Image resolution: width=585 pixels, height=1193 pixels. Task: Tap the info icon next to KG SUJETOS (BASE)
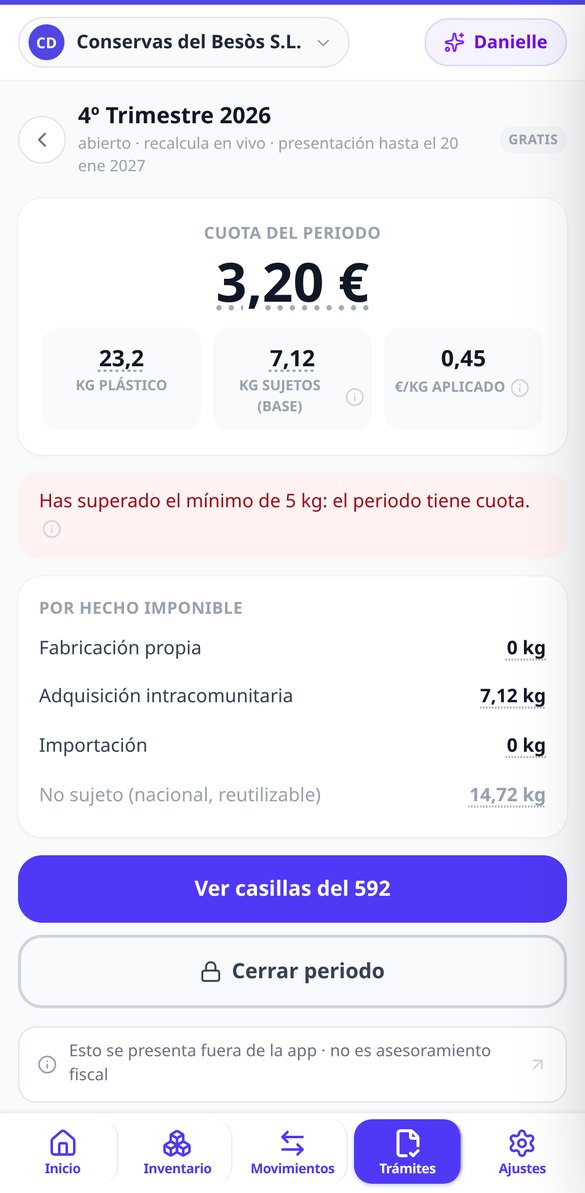[x=354, y=396]
